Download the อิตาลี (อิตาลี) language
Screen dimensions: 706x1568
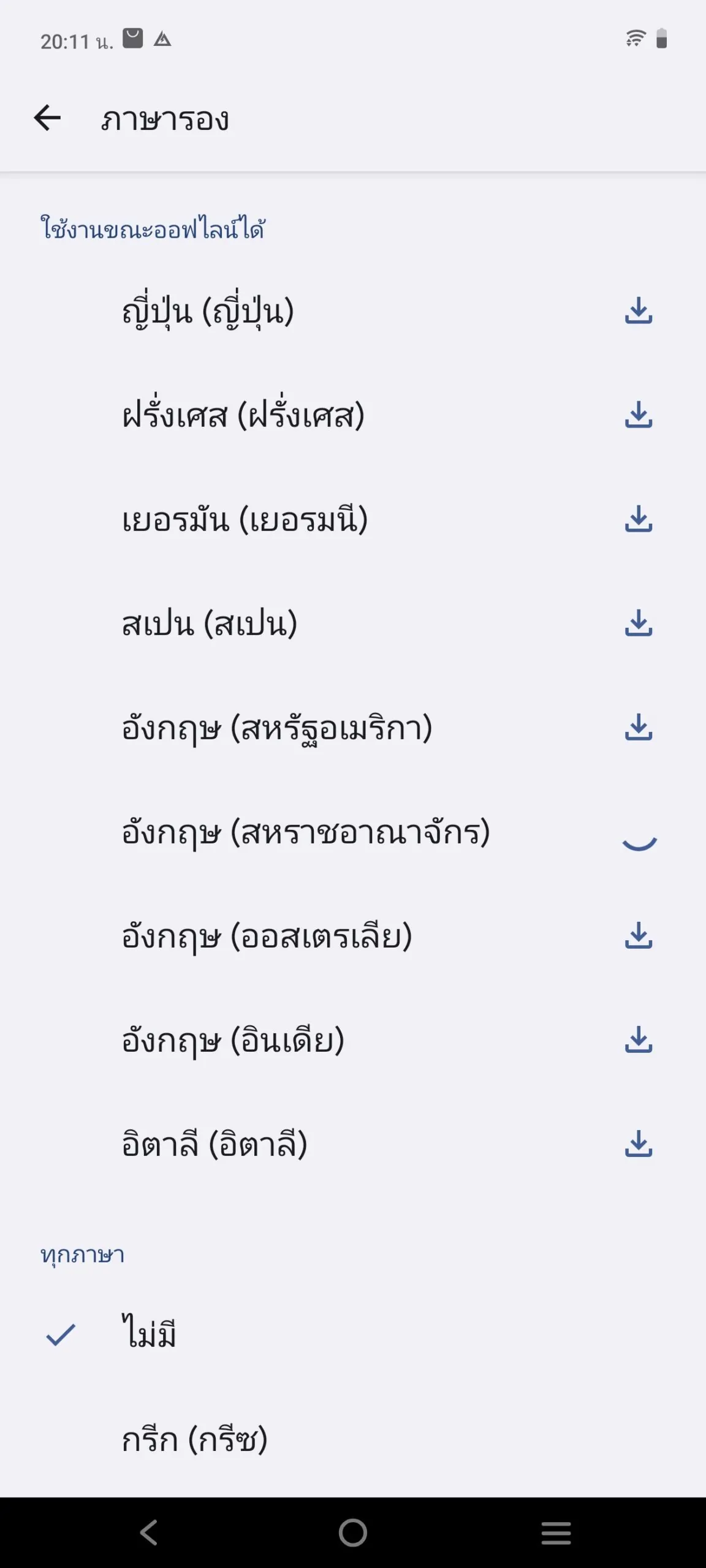pyautogui.click(x=639, y=1144)
